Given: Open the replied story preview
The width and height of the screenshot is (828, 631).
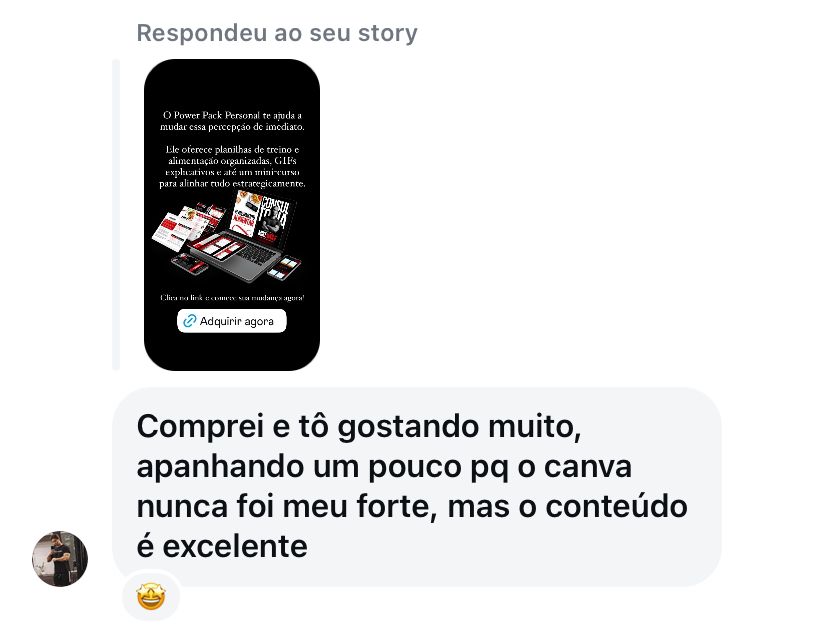Looking at the screenshot, I should tap(232, 214).
